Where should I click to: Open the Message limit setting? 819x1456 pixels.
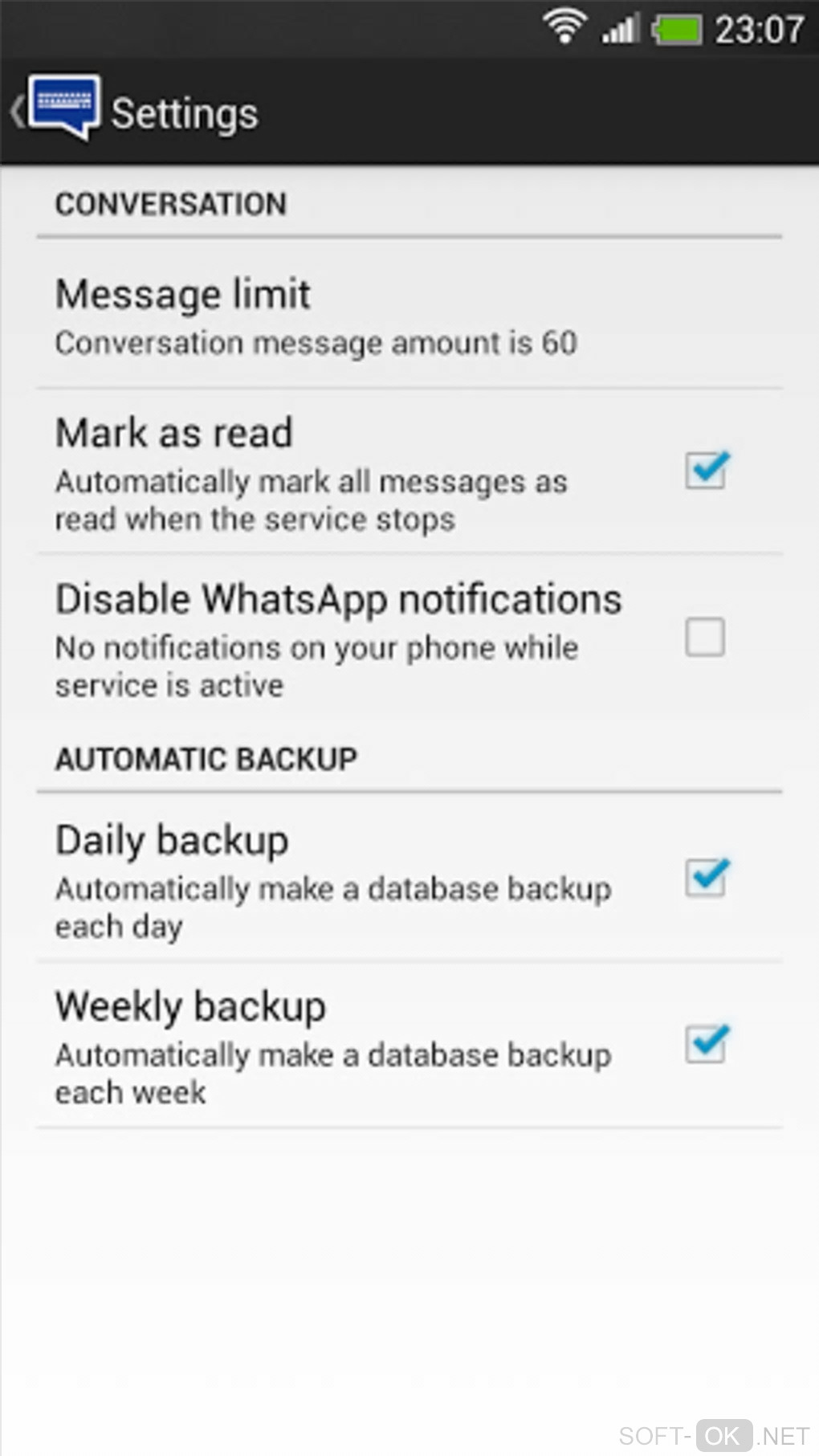(316, 316)
